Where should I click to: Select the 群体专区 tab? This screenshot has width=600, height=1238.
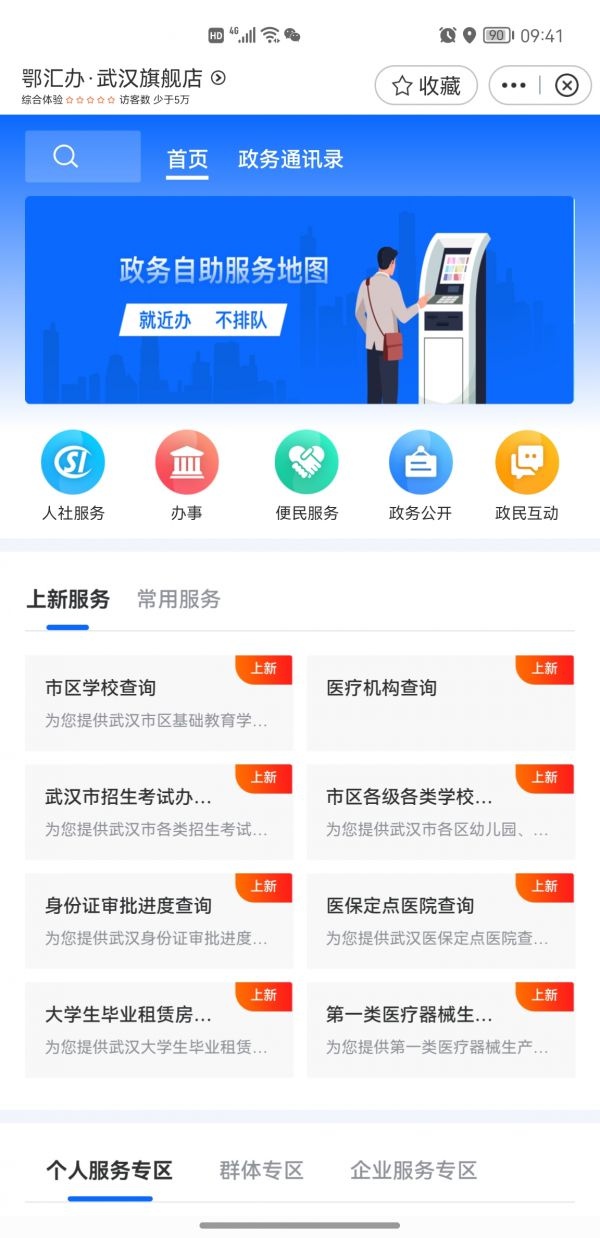coord(261,1170)
